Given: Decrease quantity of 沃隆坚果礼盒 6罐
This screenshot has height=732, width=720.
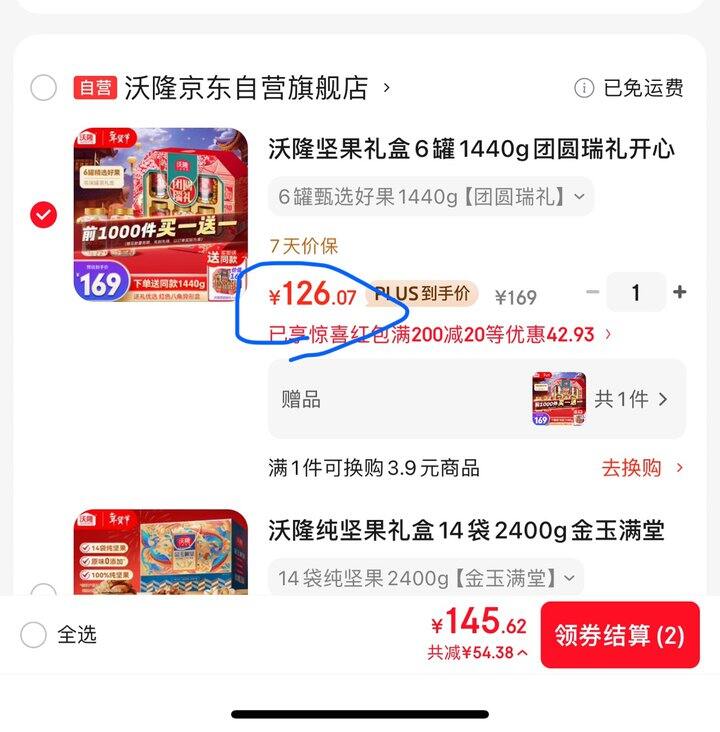Looking at the screenshot, I should [592, 293].
